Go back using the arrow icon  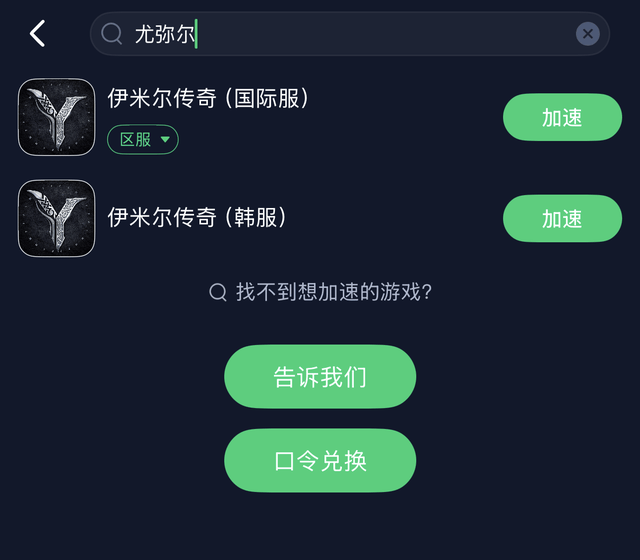point(37,34)
